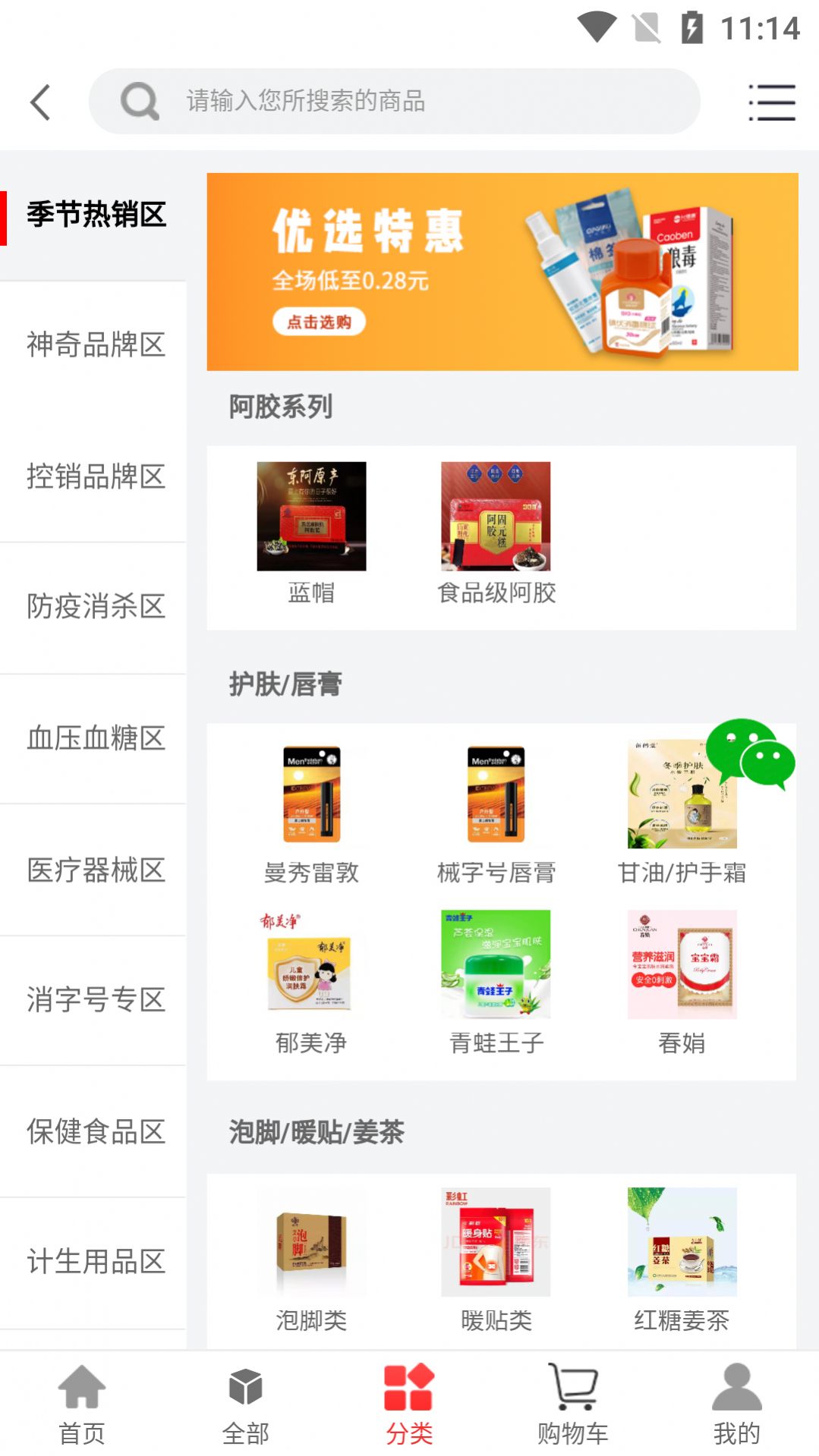Select the 神奇品牌区 category
The height and width of the screenshot is (1456, 819).
[x=96, y=345]
